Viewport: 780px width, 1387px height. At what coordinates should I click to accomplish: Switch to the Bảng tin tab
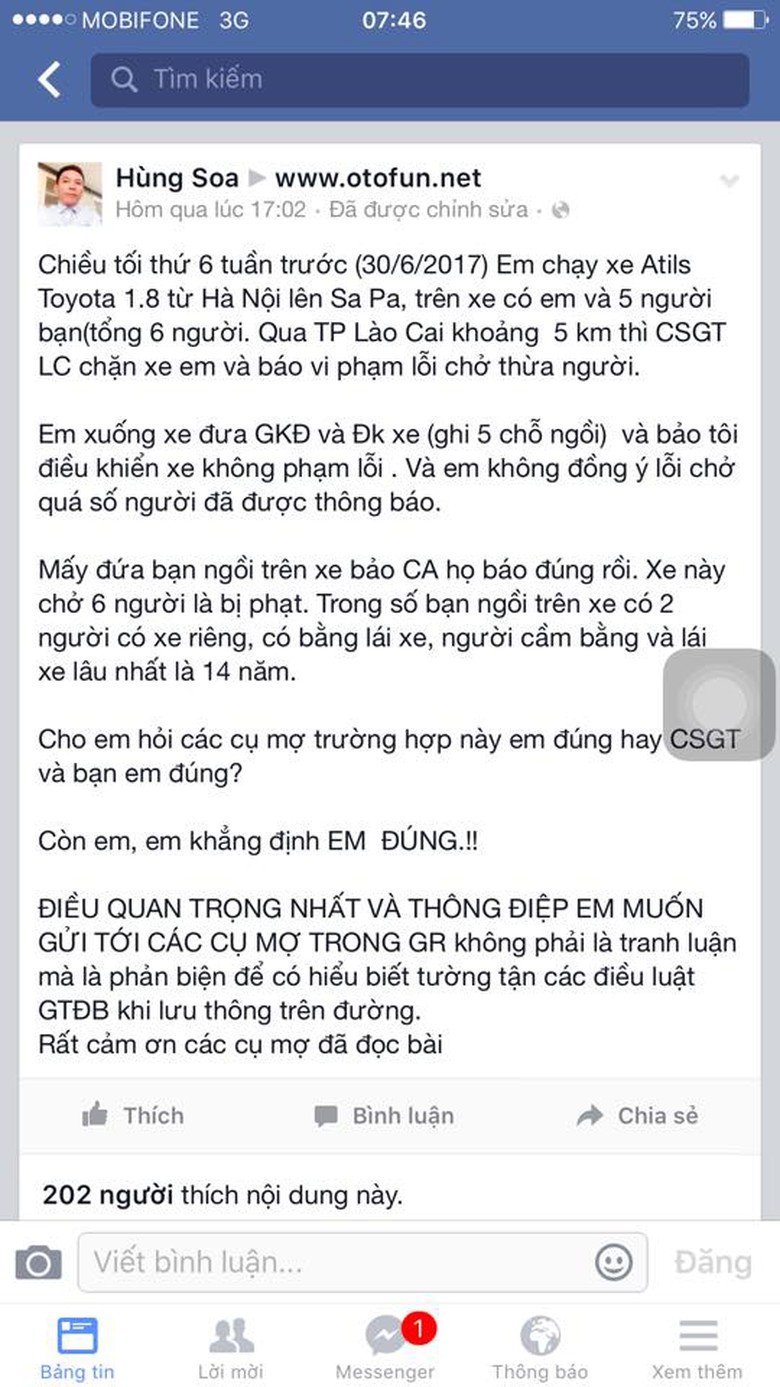click(77, 1348)
